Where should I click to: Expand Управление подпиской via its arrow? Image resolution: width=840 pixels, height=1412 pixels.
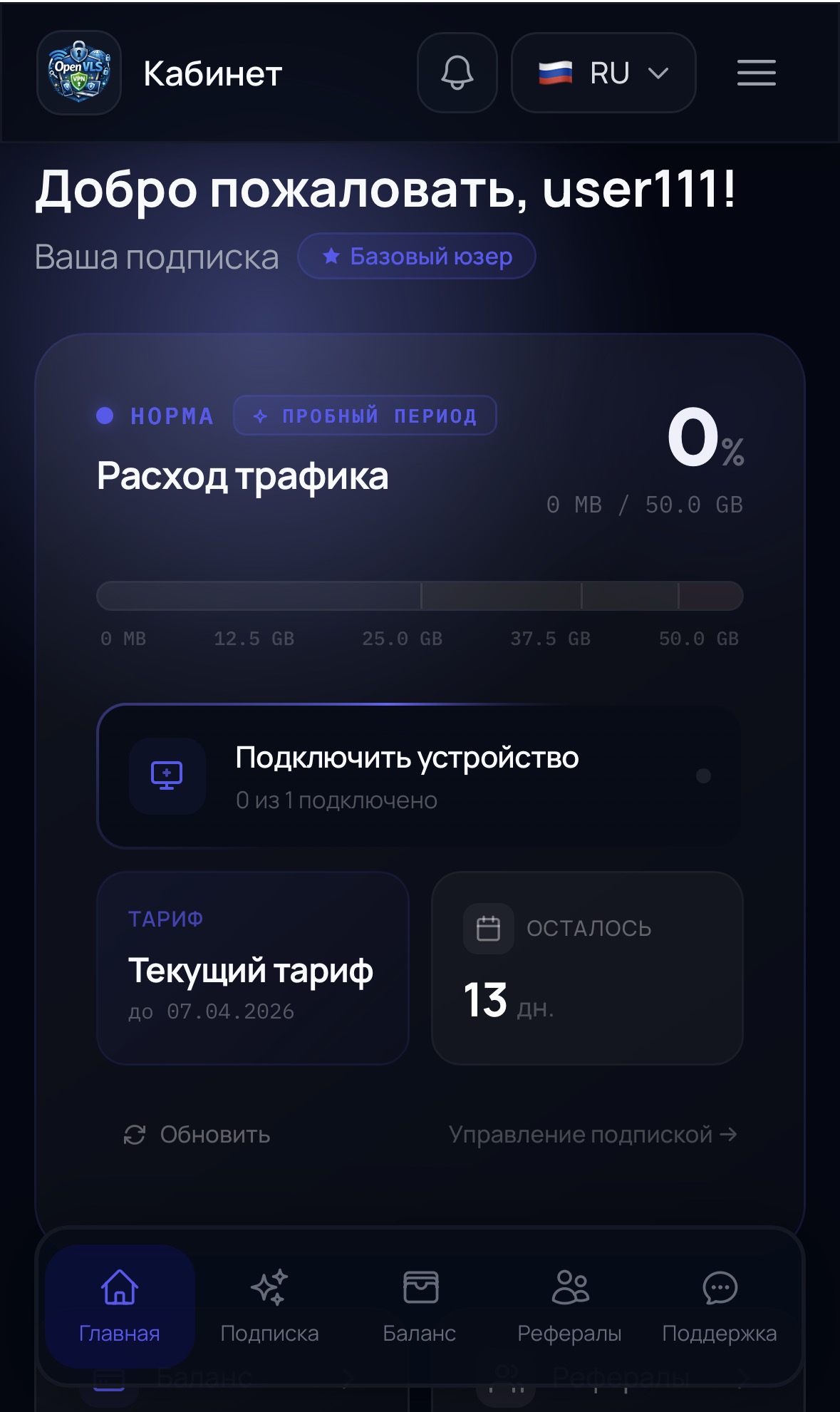pos(729,1135)
